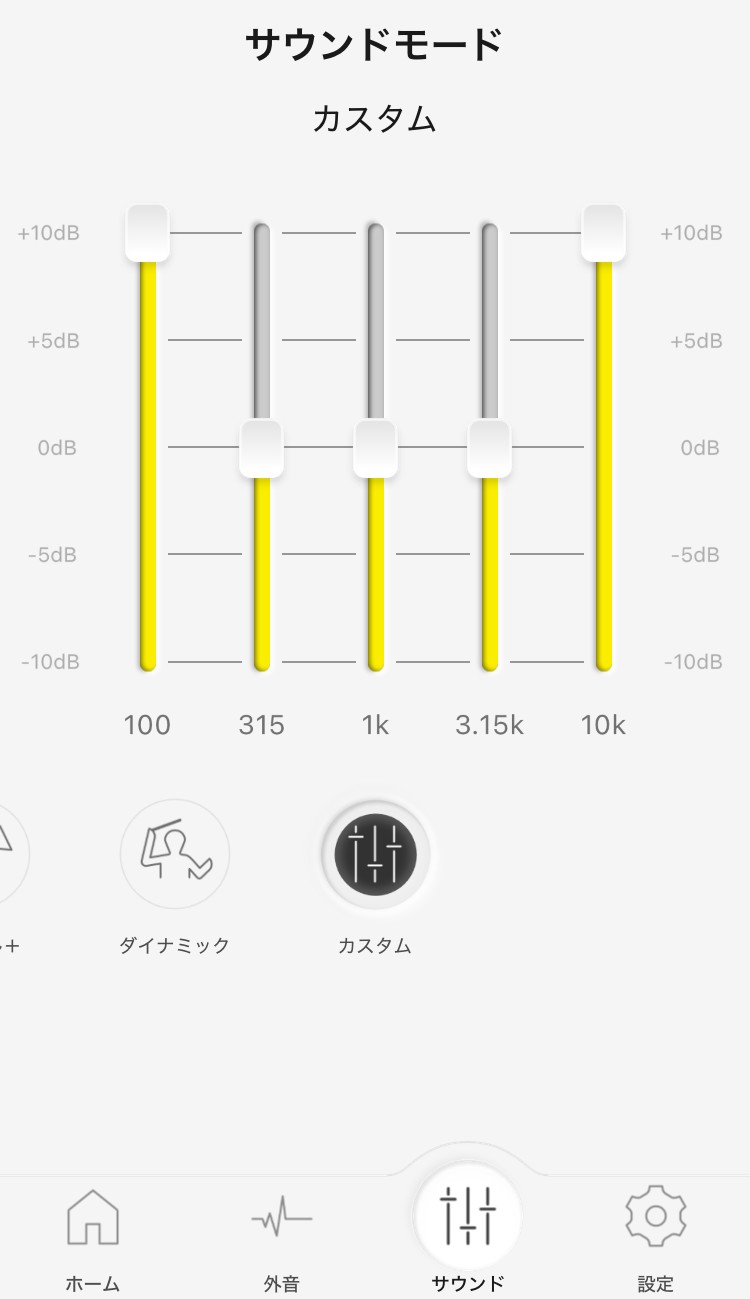Open the 設定 tab

(x=656, y=1237)
